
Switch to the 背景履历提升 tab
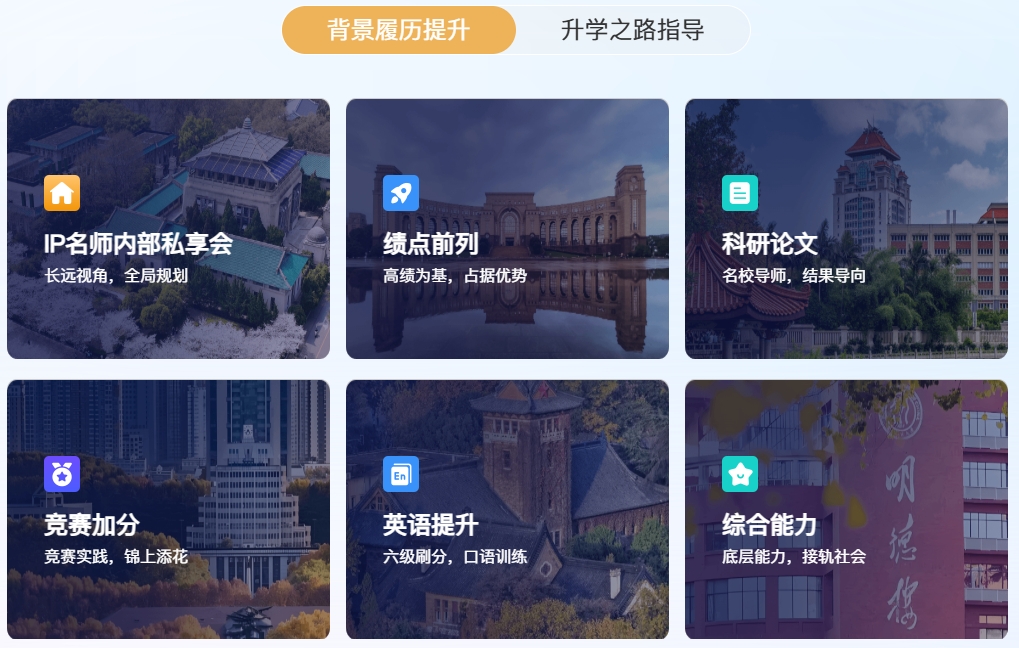click(399, 30)
